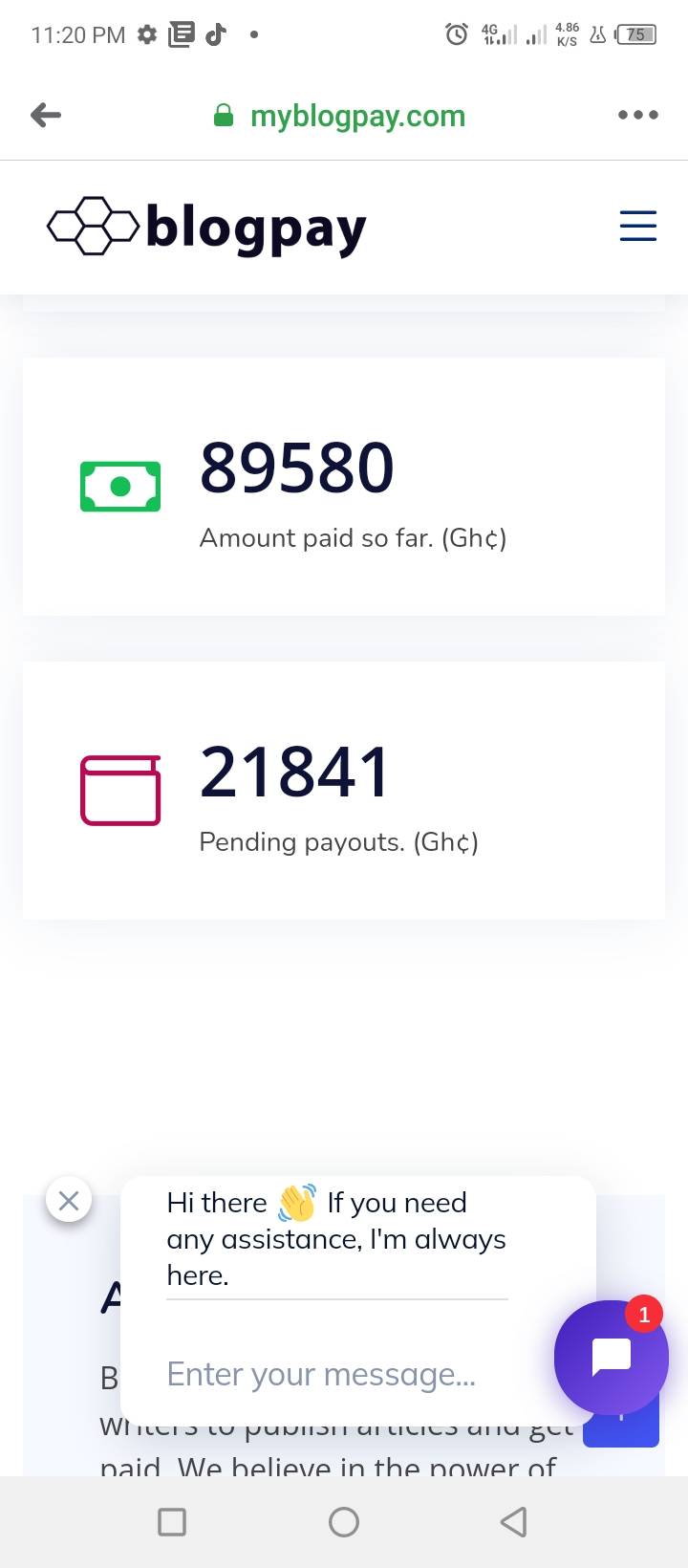The height and width of the screenshot is (1568, 688).
Task: Go back using the browser arrow
Action: (x=46, y=116)
